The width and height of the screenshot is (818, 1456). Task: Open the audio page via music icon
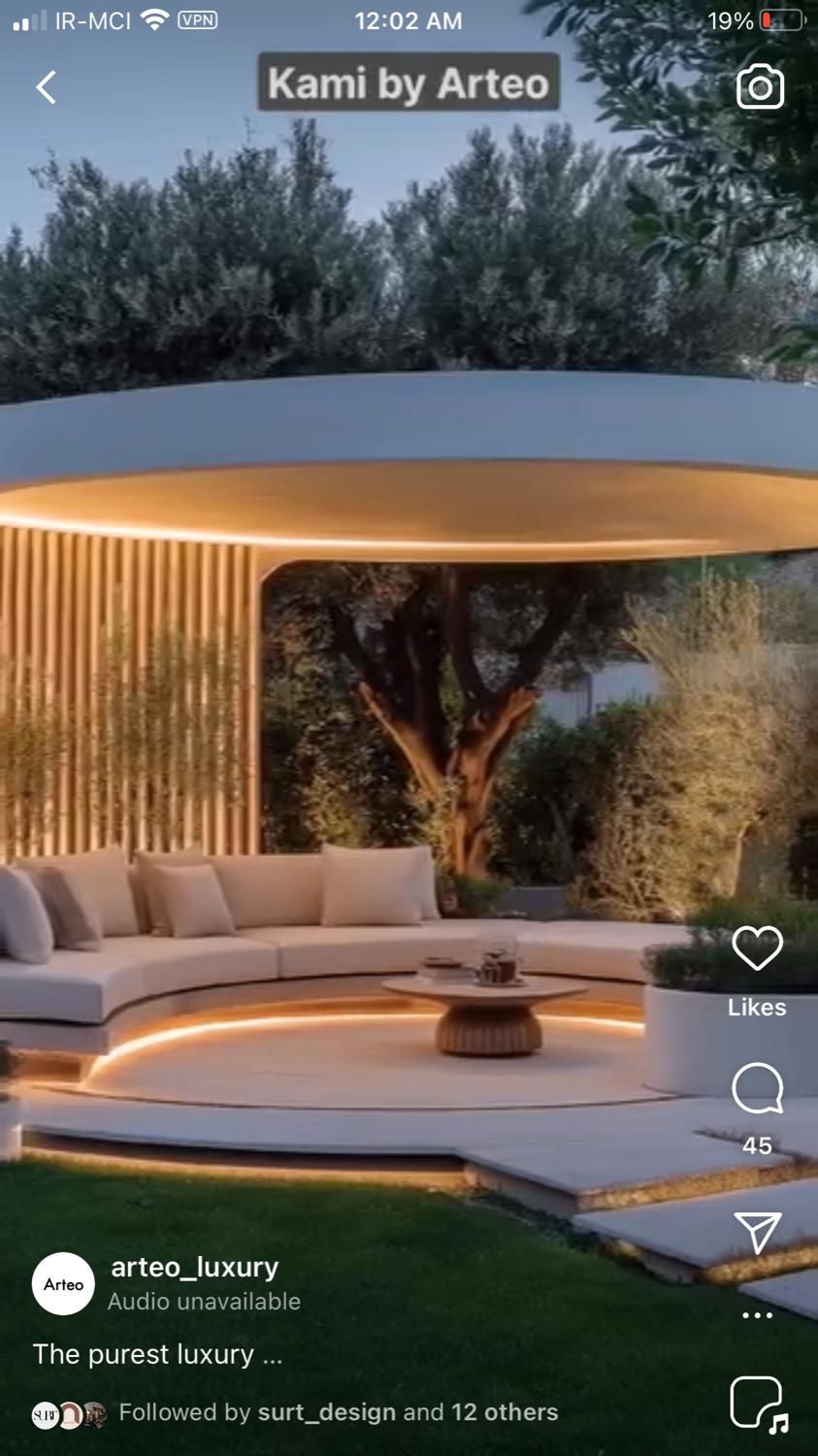[758, 1404]
